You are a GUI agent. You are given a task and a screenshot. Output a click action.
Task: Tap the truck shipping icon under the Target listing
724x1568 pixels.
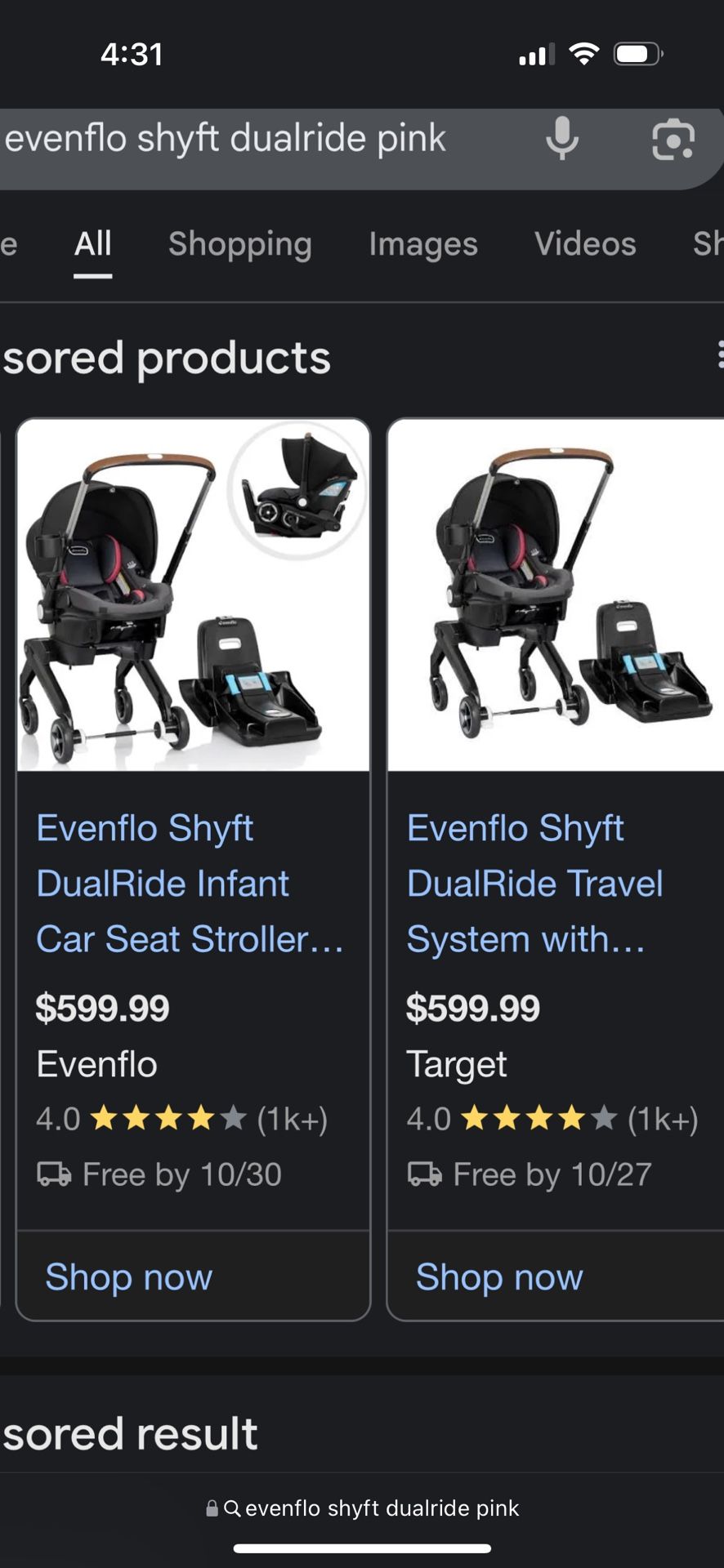(x=423, y=1174)
